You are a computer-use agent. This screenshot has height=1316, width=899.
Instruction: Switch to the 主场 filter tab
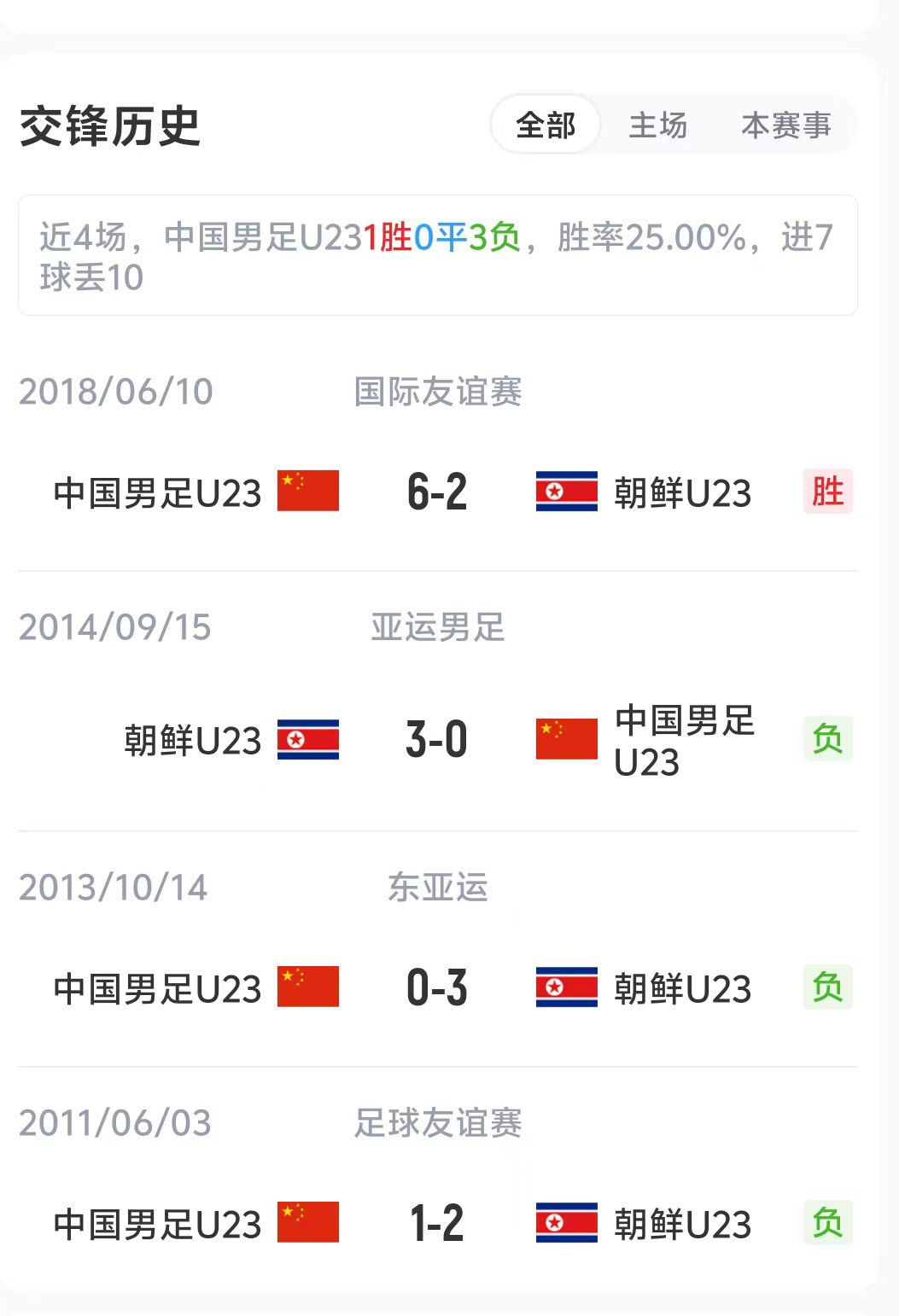(x=658, y=125)
